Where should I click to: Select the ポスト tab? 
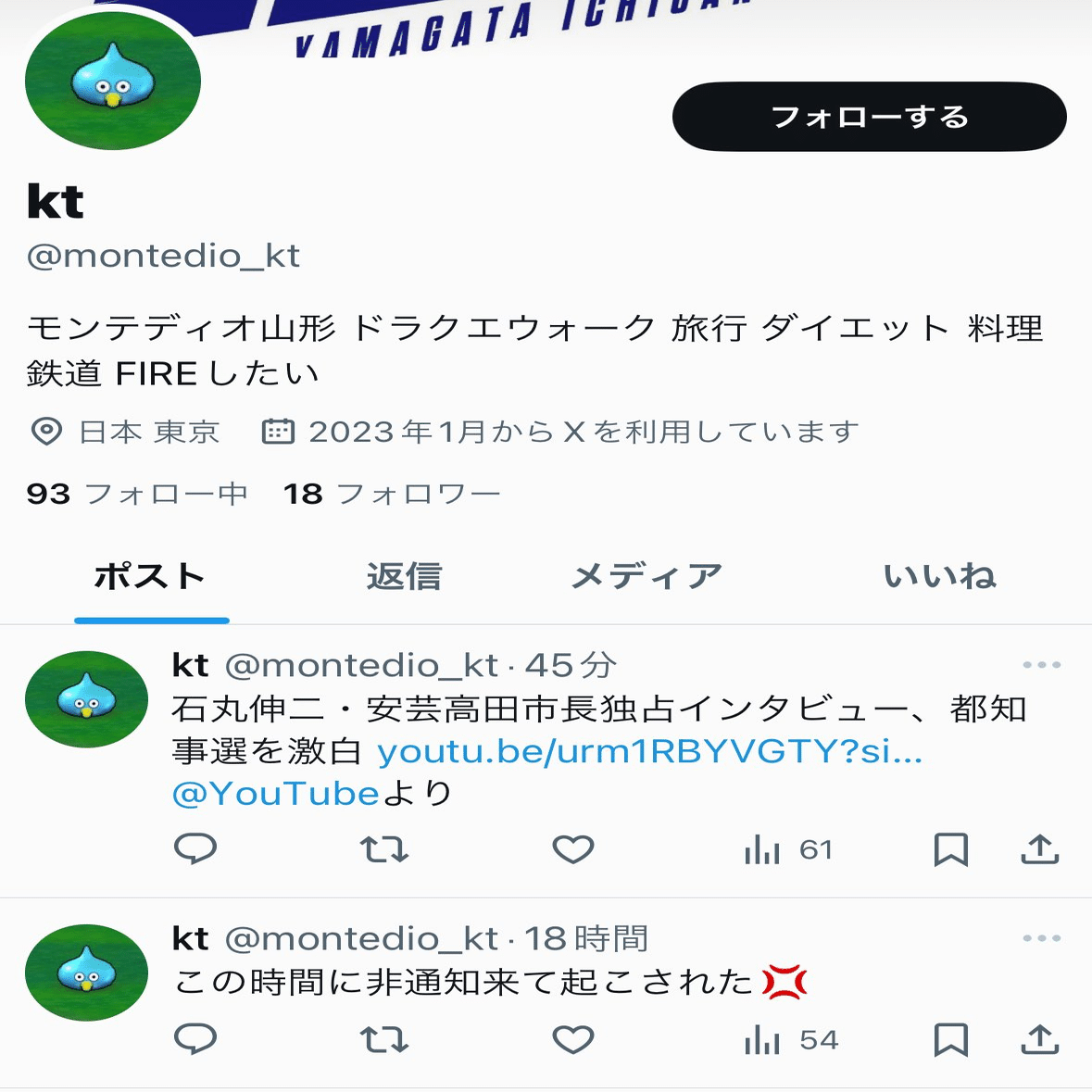[150, 577]
